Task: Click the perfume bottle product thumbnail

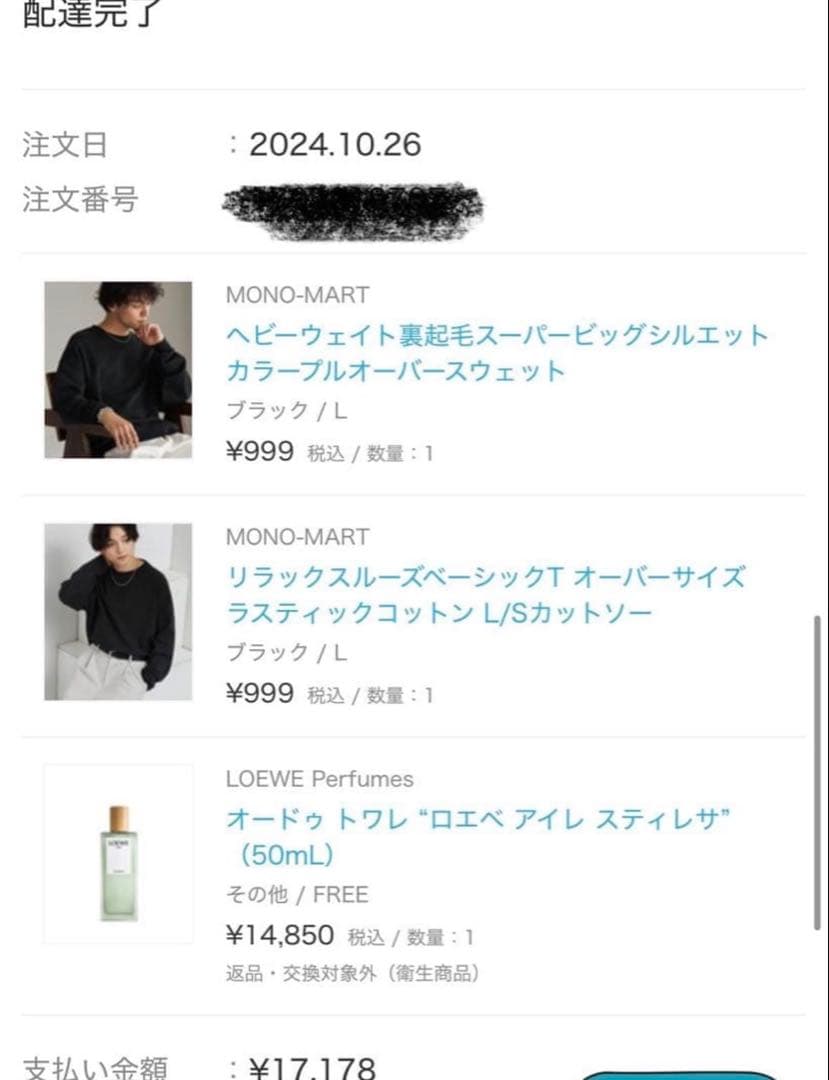Action: (117, 851)
